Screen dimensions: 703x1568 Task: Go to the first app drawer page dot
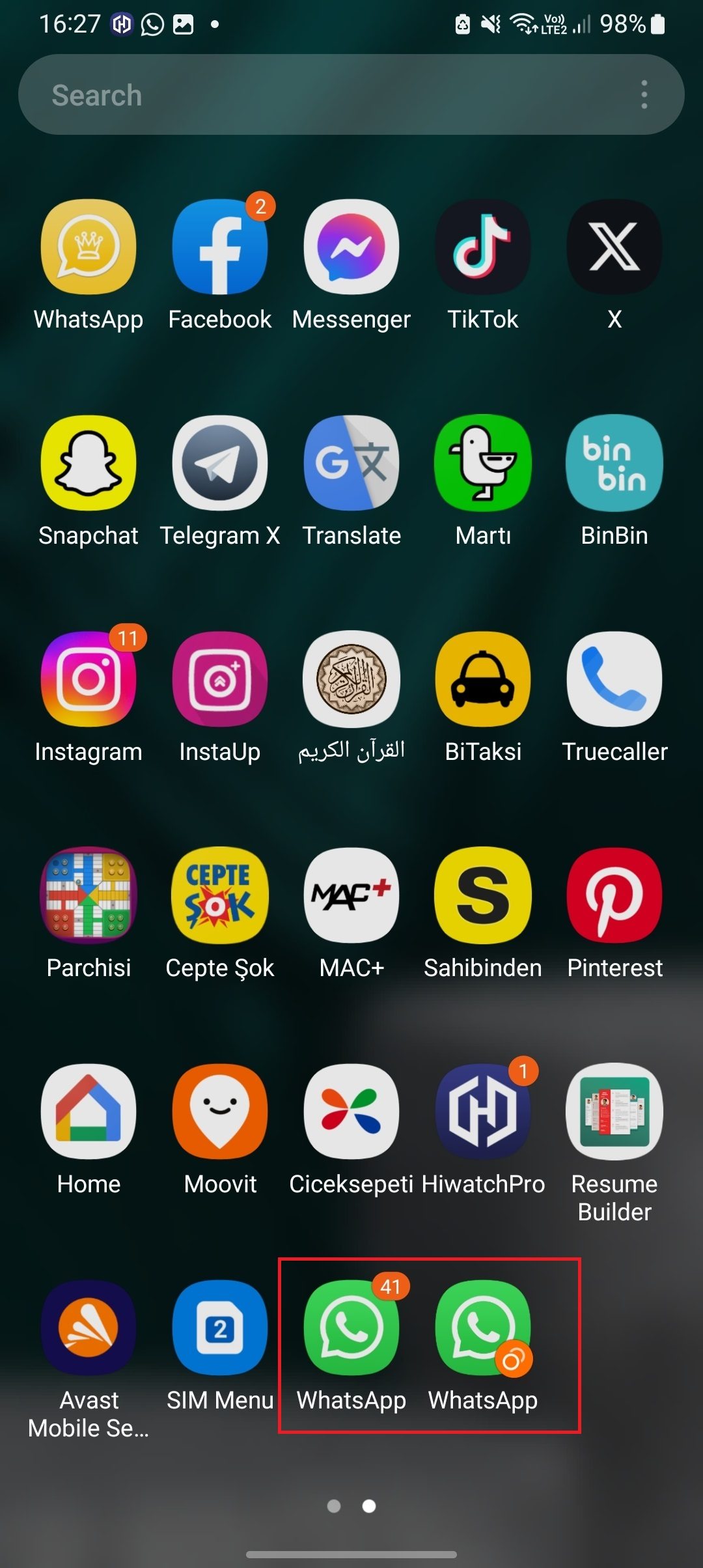point(334,1506)
